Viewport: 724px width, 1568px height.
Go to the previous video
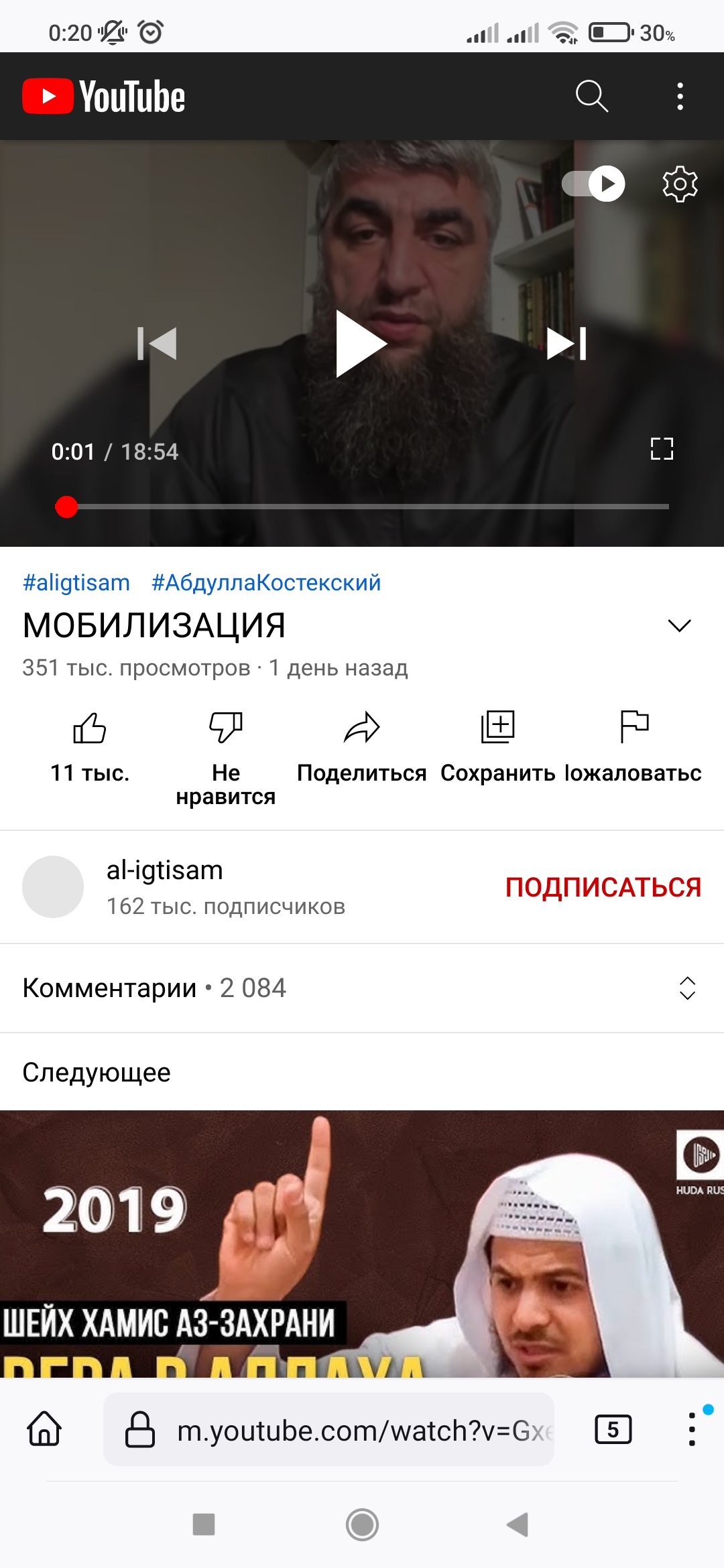(x=157, y=344)
